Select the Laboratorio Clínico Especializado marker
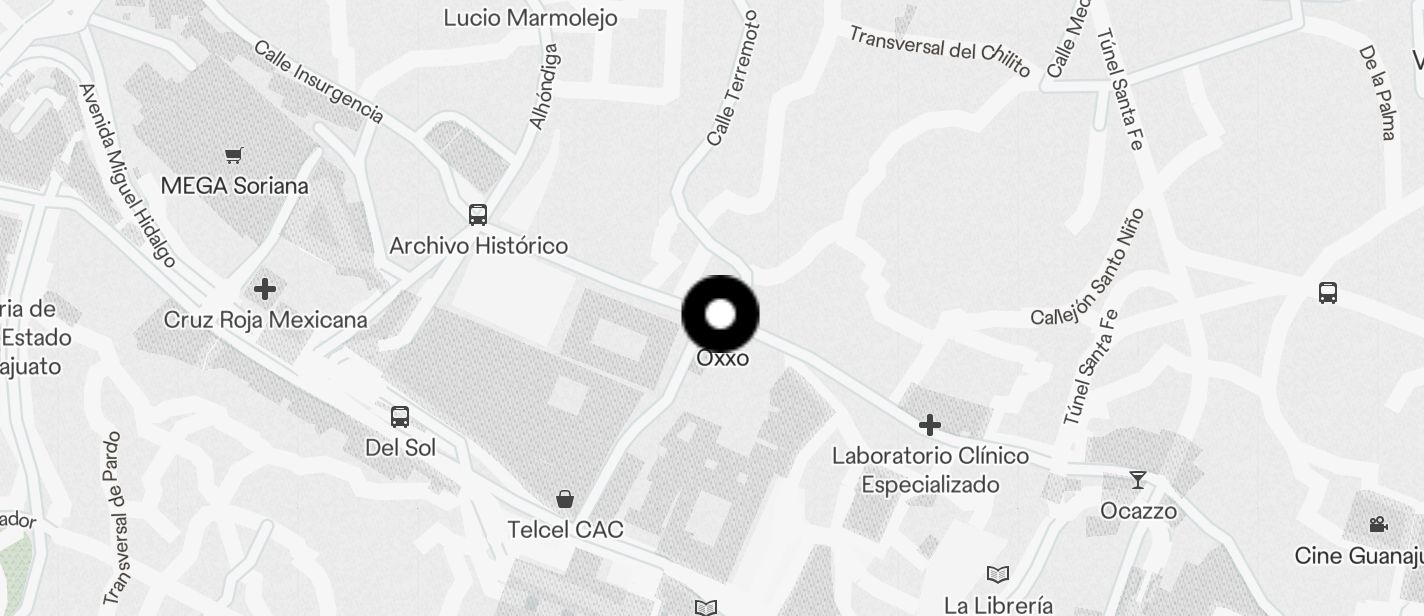 pyautogui.click(x=930, y=426)
